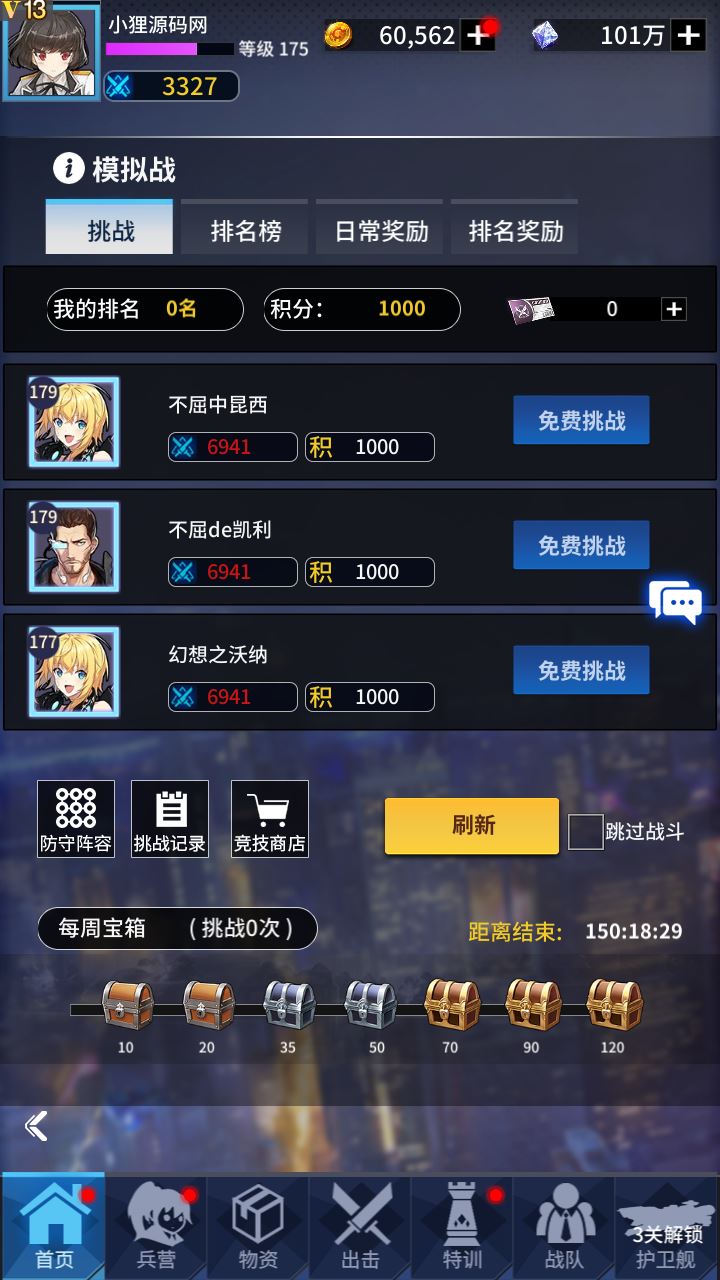Viewport: 720px width, 1280px height.
Task: Open the chat bubble
Action: [x=675, y=602]
